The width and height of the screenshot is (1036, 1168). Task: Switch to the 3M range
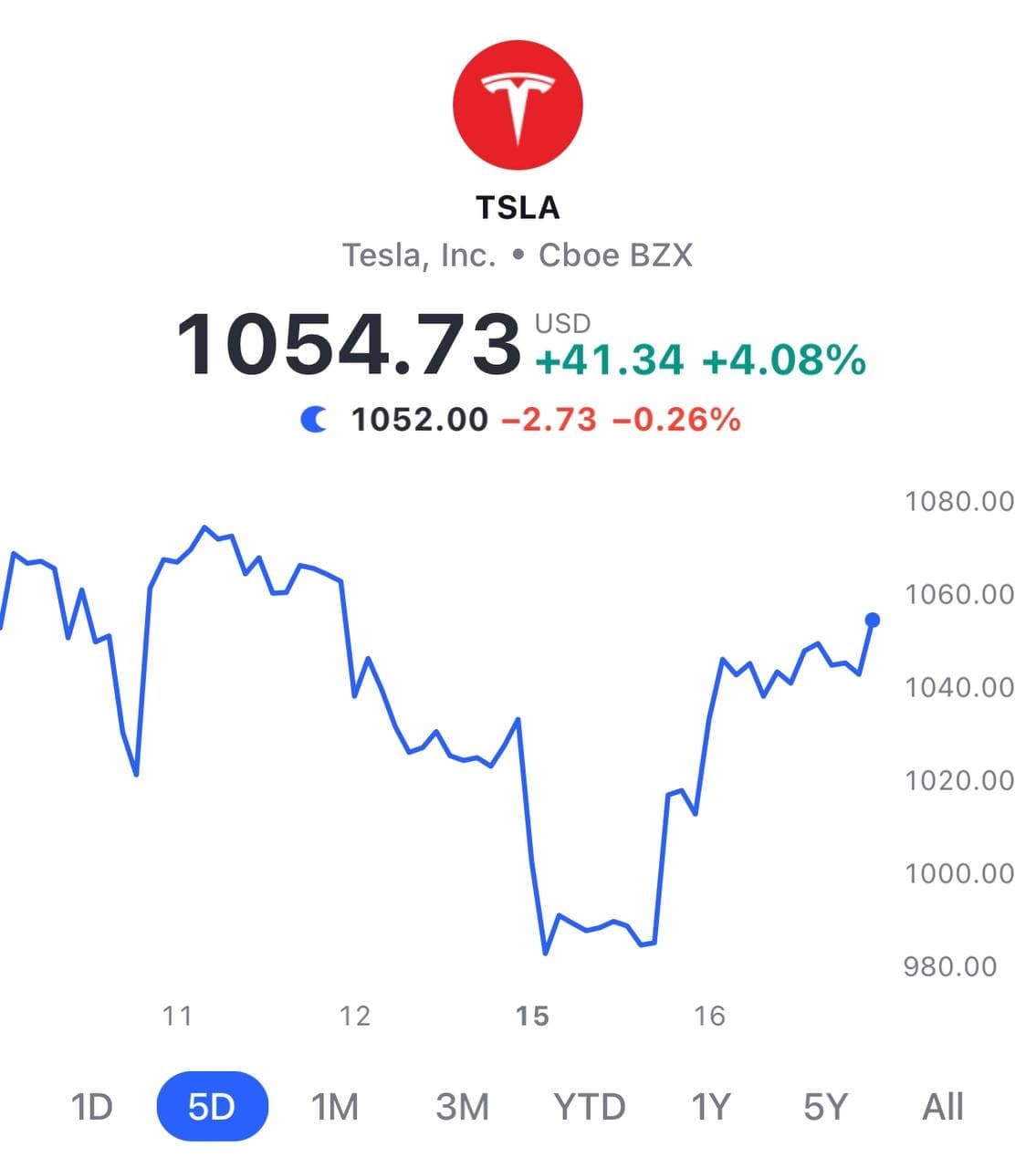coord(462,1107)
